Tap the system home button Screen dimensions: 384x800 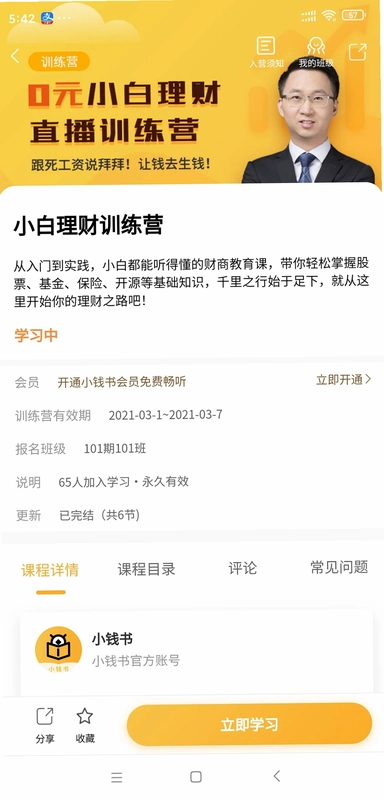pyautogui.click(x=196, y=777)
